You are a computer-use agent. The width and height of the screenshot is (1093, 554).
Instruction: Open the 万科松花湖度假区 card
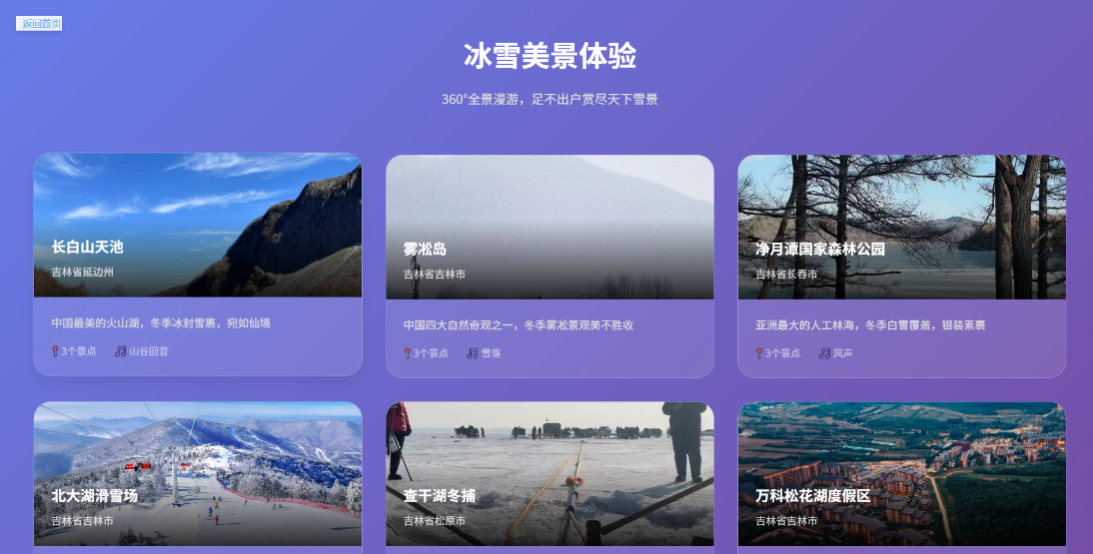(x=902, y=477)
